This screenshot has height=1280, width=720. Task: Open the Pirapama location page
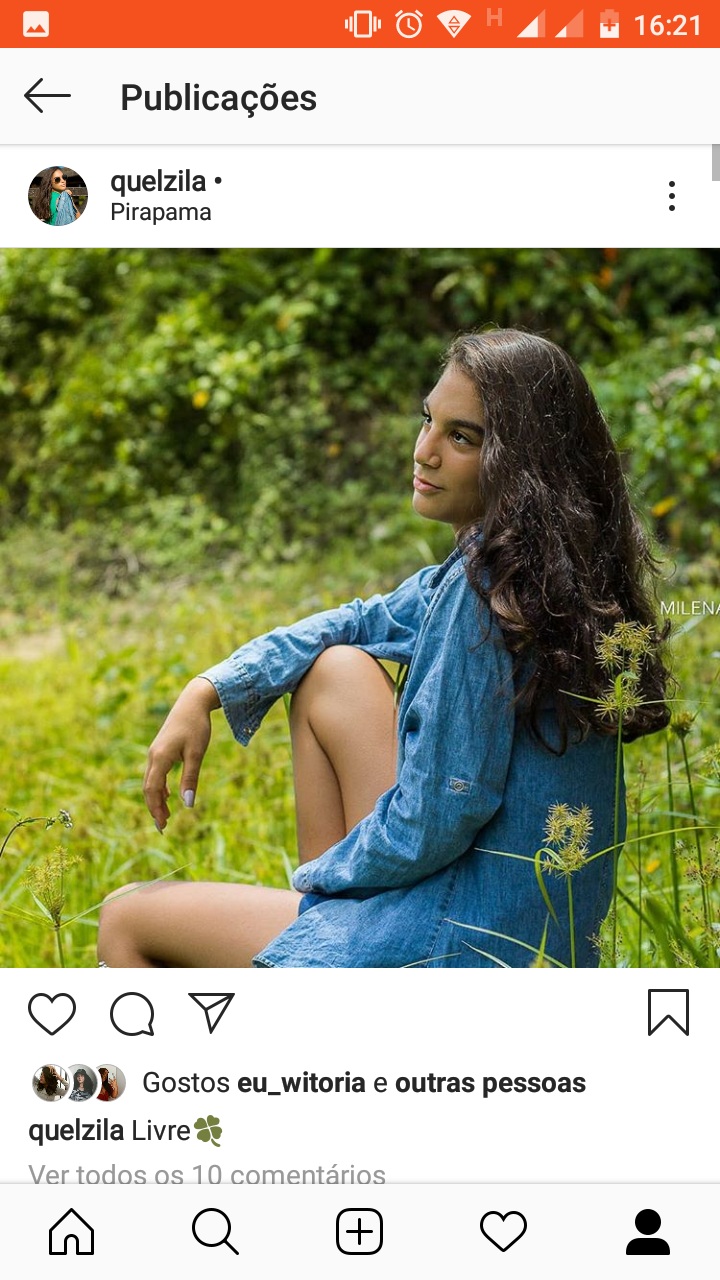point(161,213)
